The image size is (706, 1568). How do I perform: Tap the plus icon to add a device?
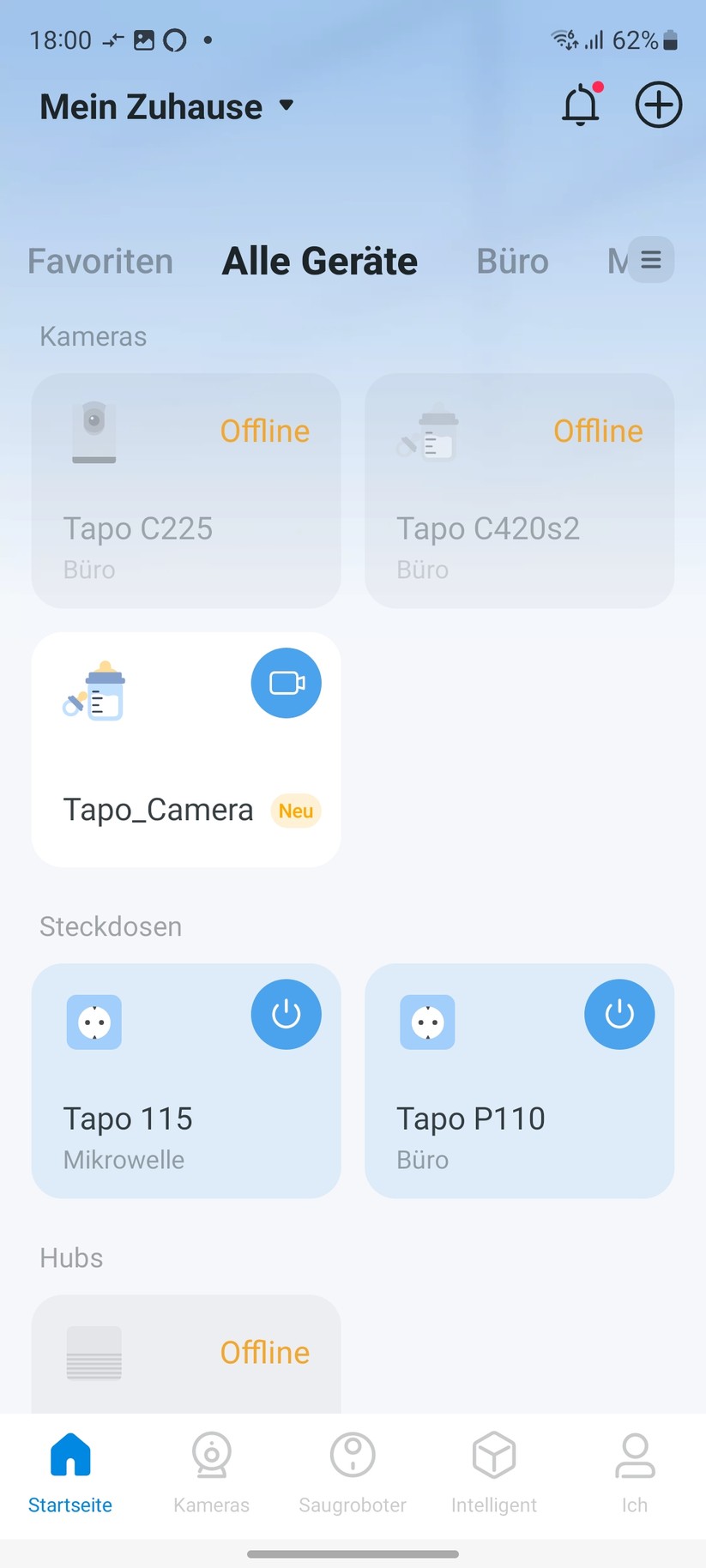658,105
